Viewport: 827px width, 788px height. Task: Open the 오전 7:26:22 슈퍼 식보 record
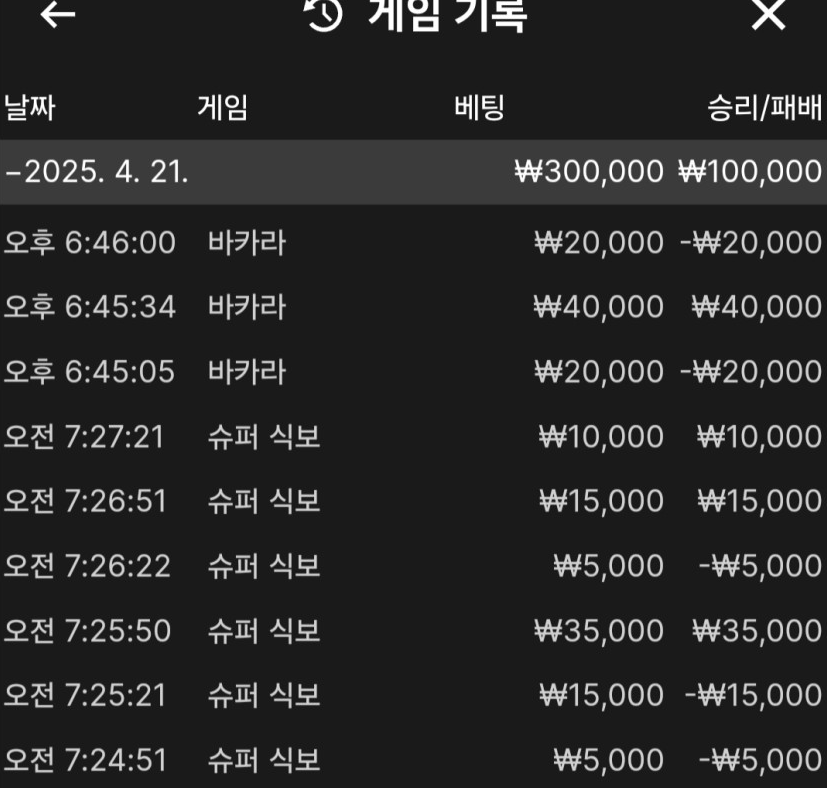tap(413, 566)
